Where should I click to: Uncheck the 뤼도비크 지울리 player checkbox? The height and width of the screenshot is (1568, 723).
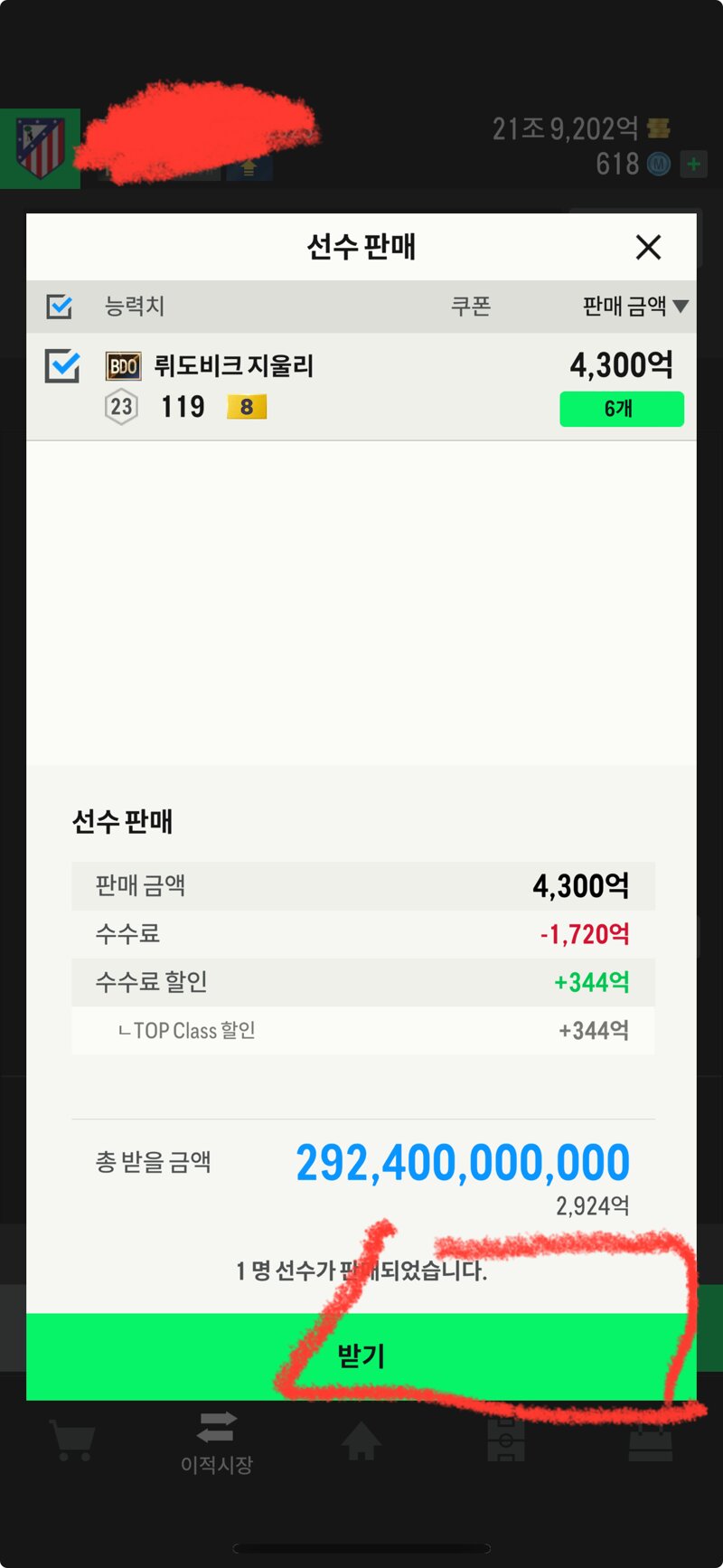[x=62, y=366]
